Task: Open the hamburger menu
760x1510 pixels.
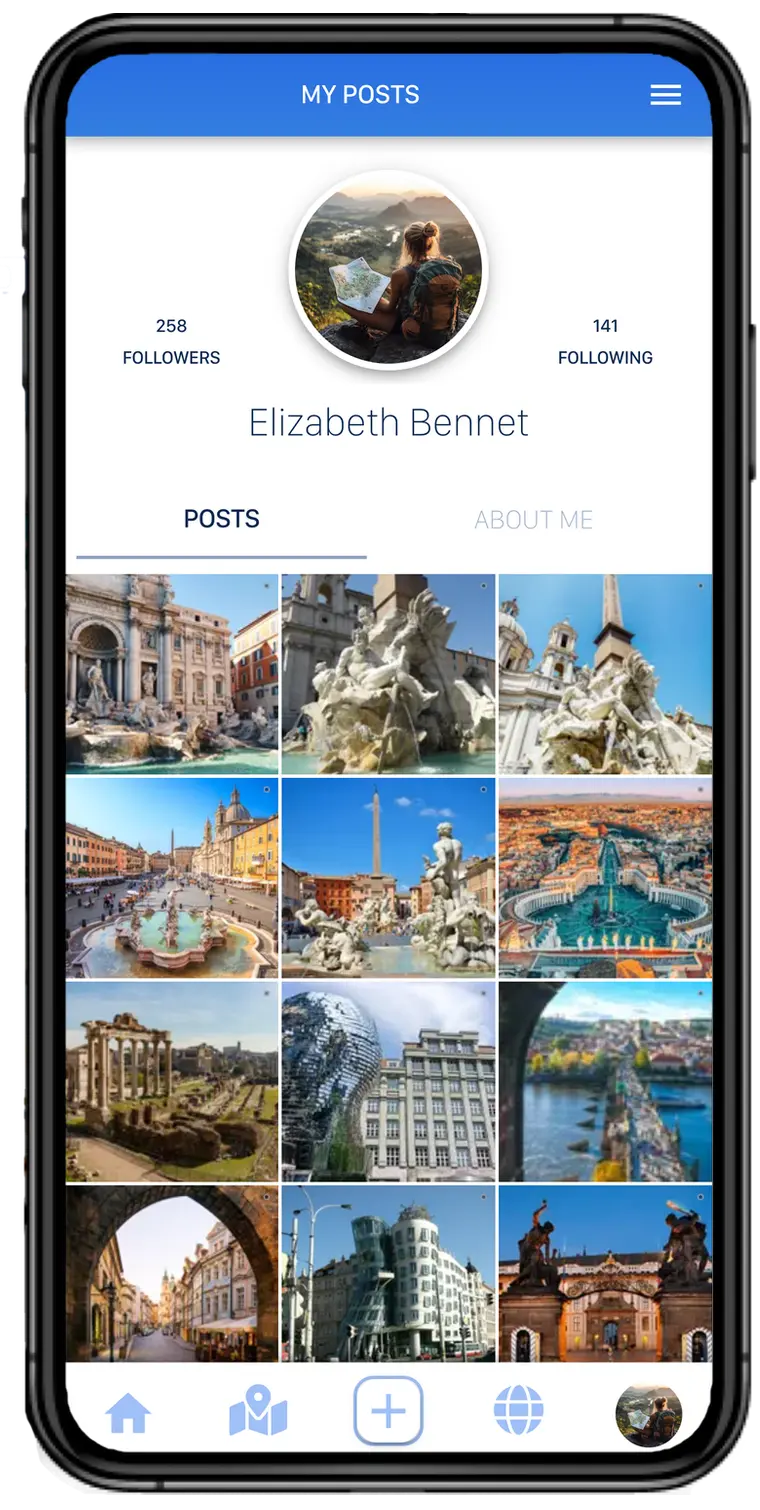Action: pos(665,95)
